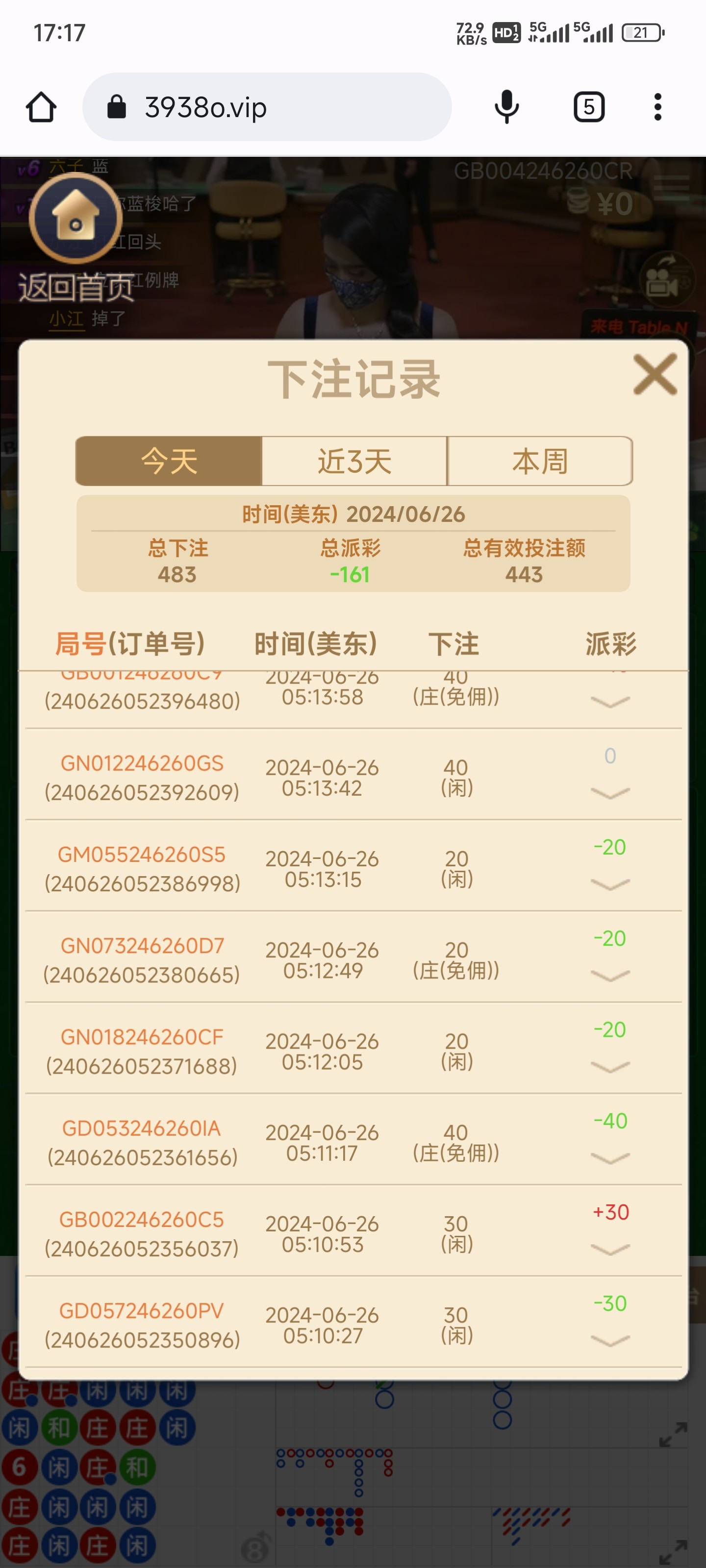706x1568 pixels.
Task: Expand details for bet GD057246260PV
Action: (x=610, y=1340)
